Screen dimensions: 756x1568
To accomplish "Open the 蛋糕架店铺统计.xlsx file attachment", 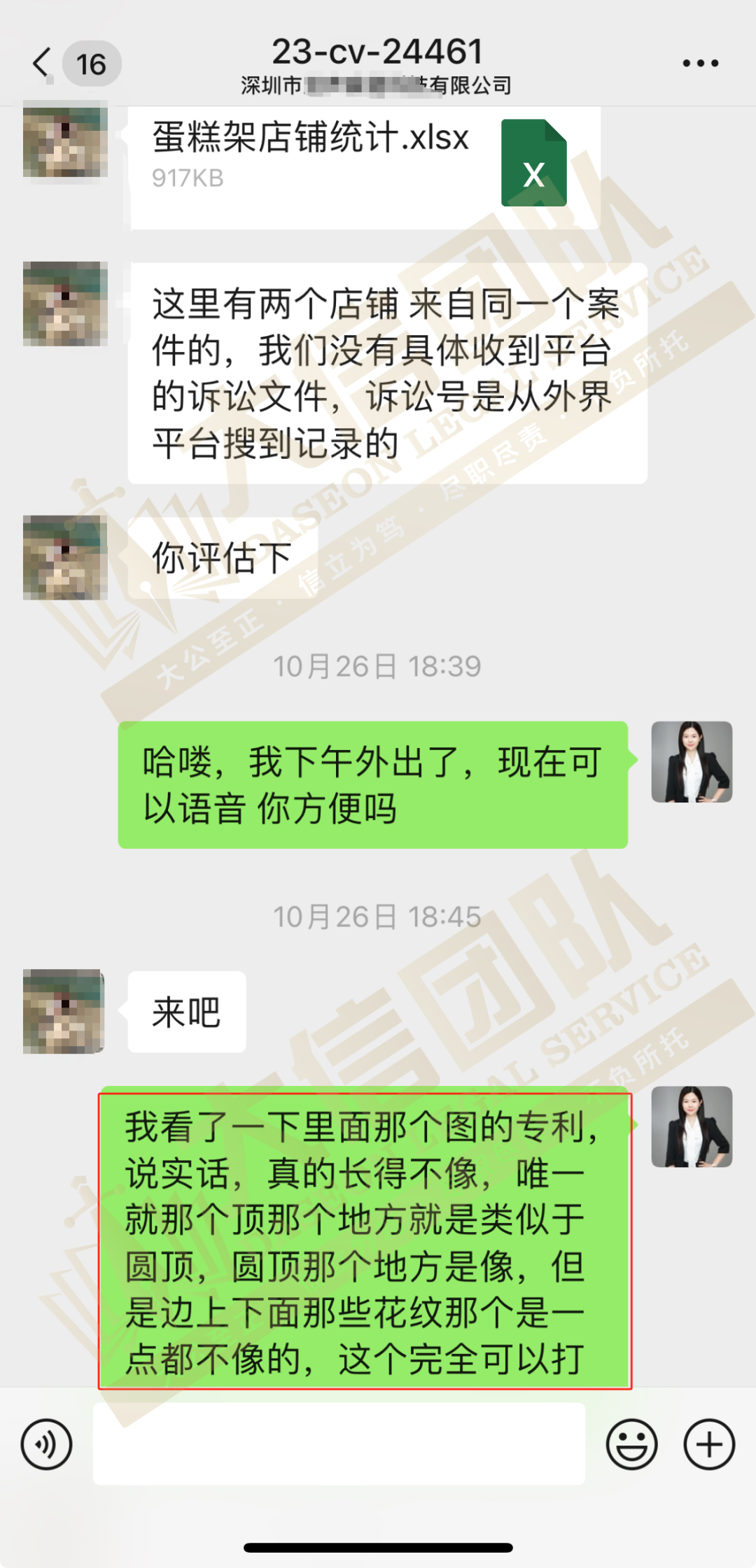I will pyautogui.click(x=364, y=164).
